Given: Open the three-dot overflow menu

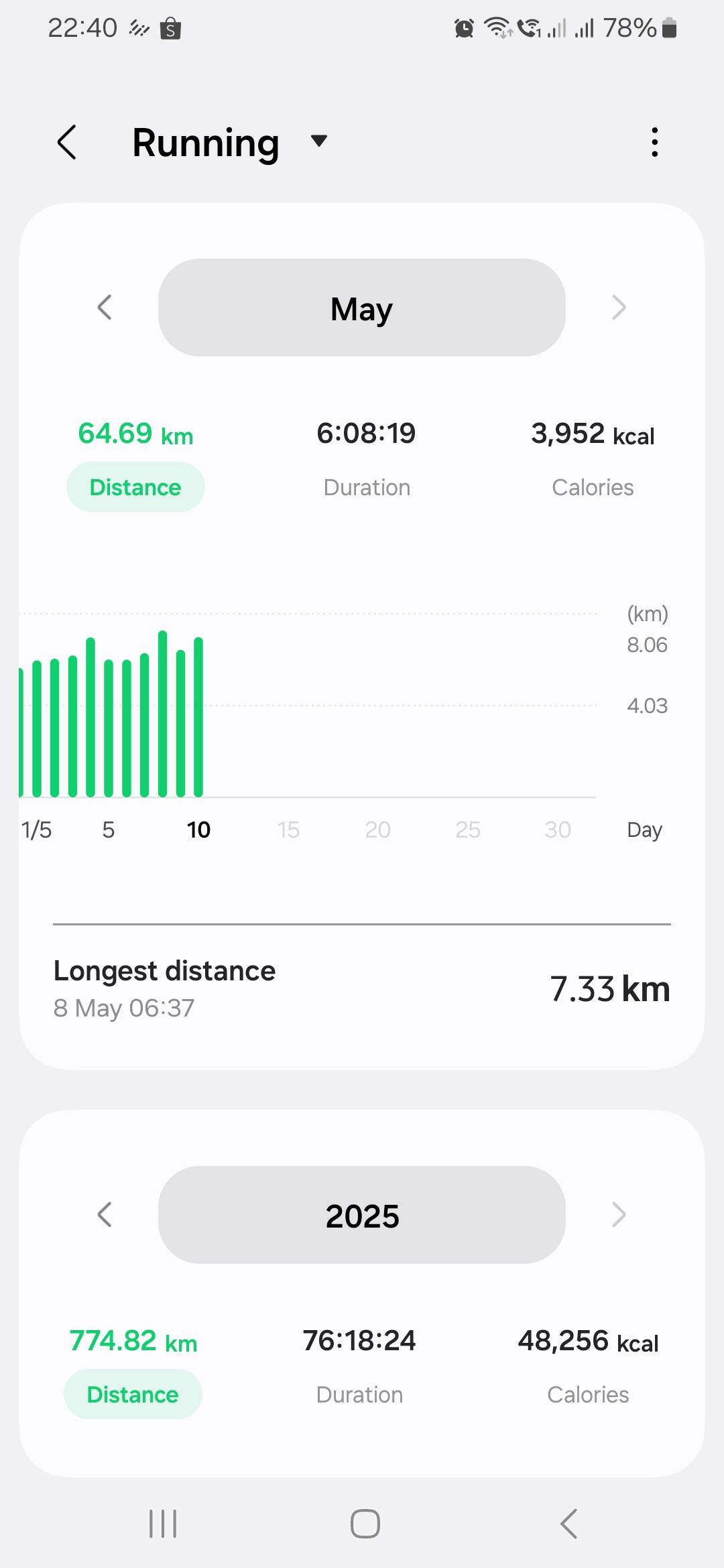Looking at the screenshot, I should 654,142.
